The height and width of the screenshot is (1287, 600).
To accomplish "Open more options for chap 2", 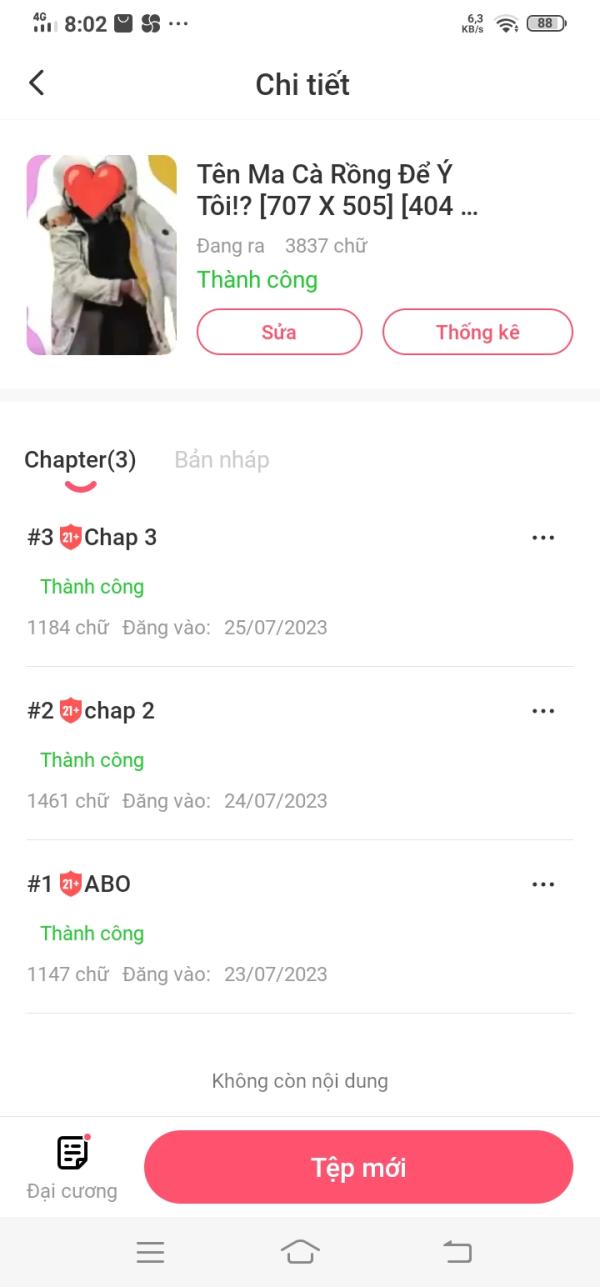I will point(543,711).
